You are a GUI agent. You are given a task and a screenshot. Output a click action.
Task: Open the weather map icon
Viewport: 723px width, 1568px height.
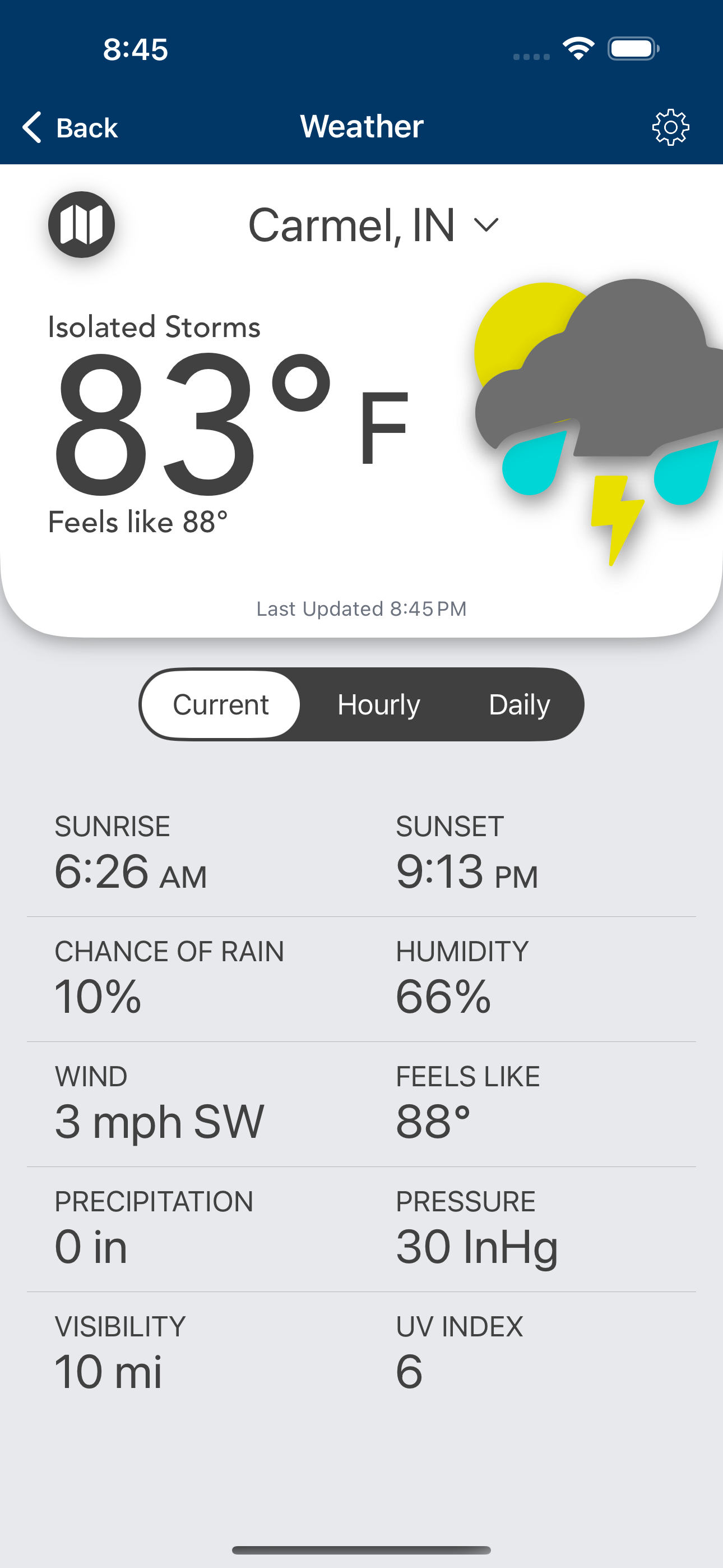pos(82,225)
